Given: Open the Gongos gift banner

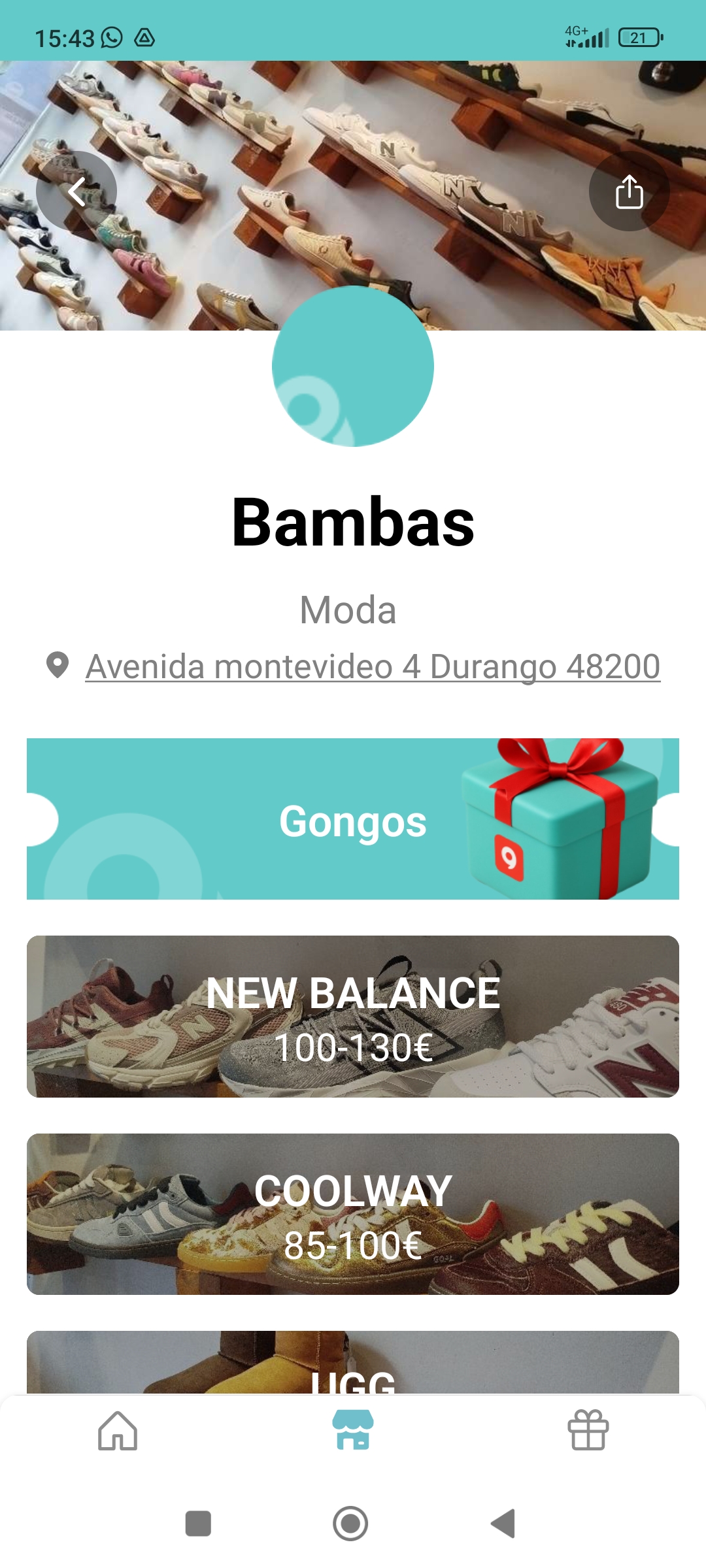Looking at the screenshot, I should point(353,819).
